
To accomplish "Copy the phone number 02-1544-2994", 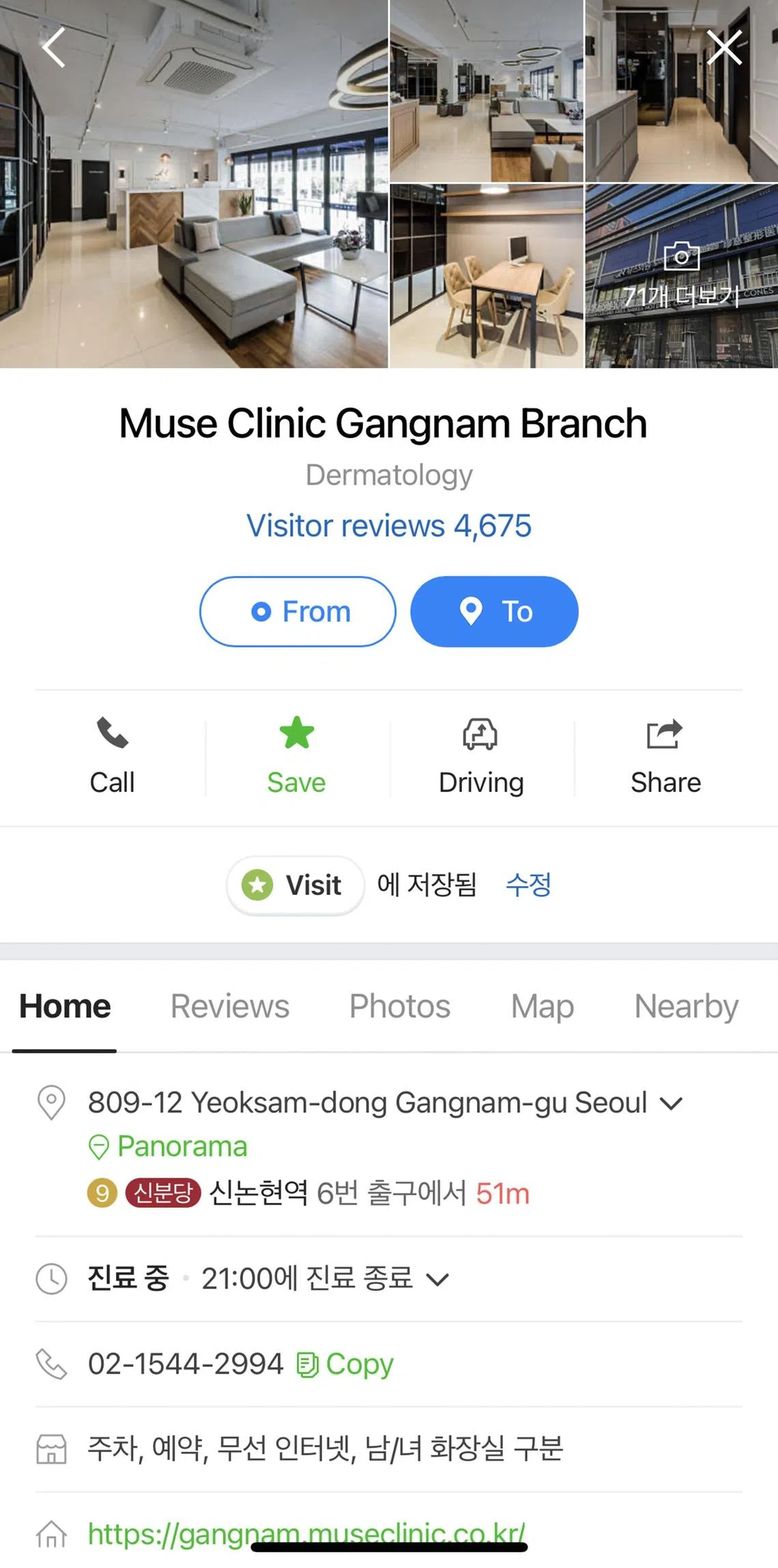I will [x=345, y=1364].
